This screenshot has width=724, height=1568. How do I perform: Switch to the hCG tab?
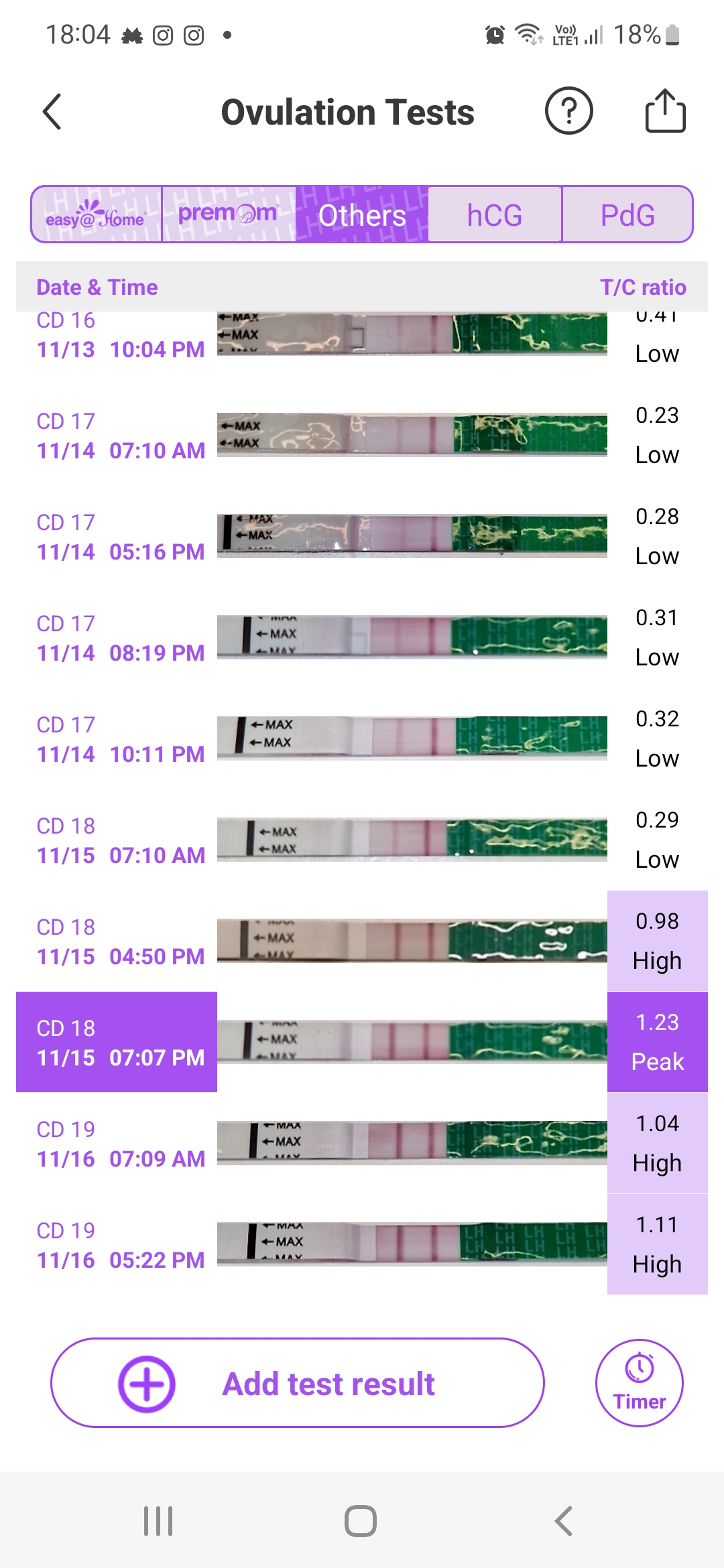494,214
